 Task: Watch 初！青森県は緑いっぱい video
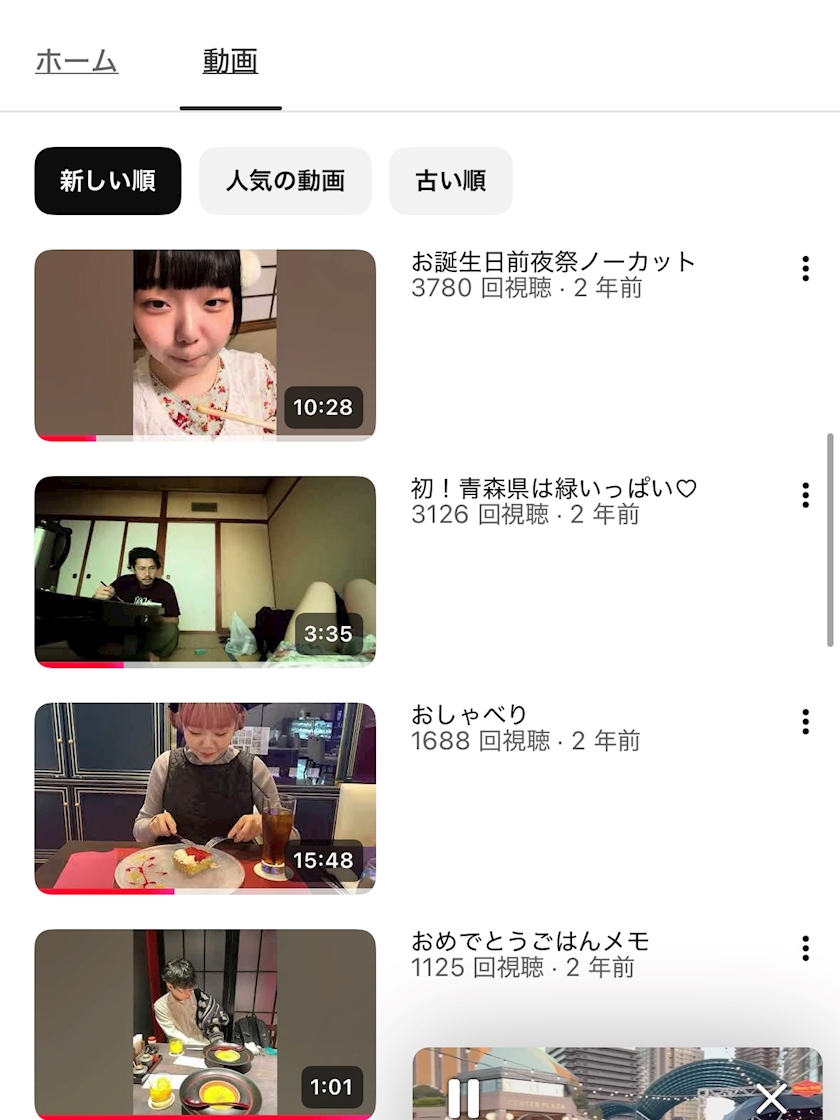tap(205, 571)
